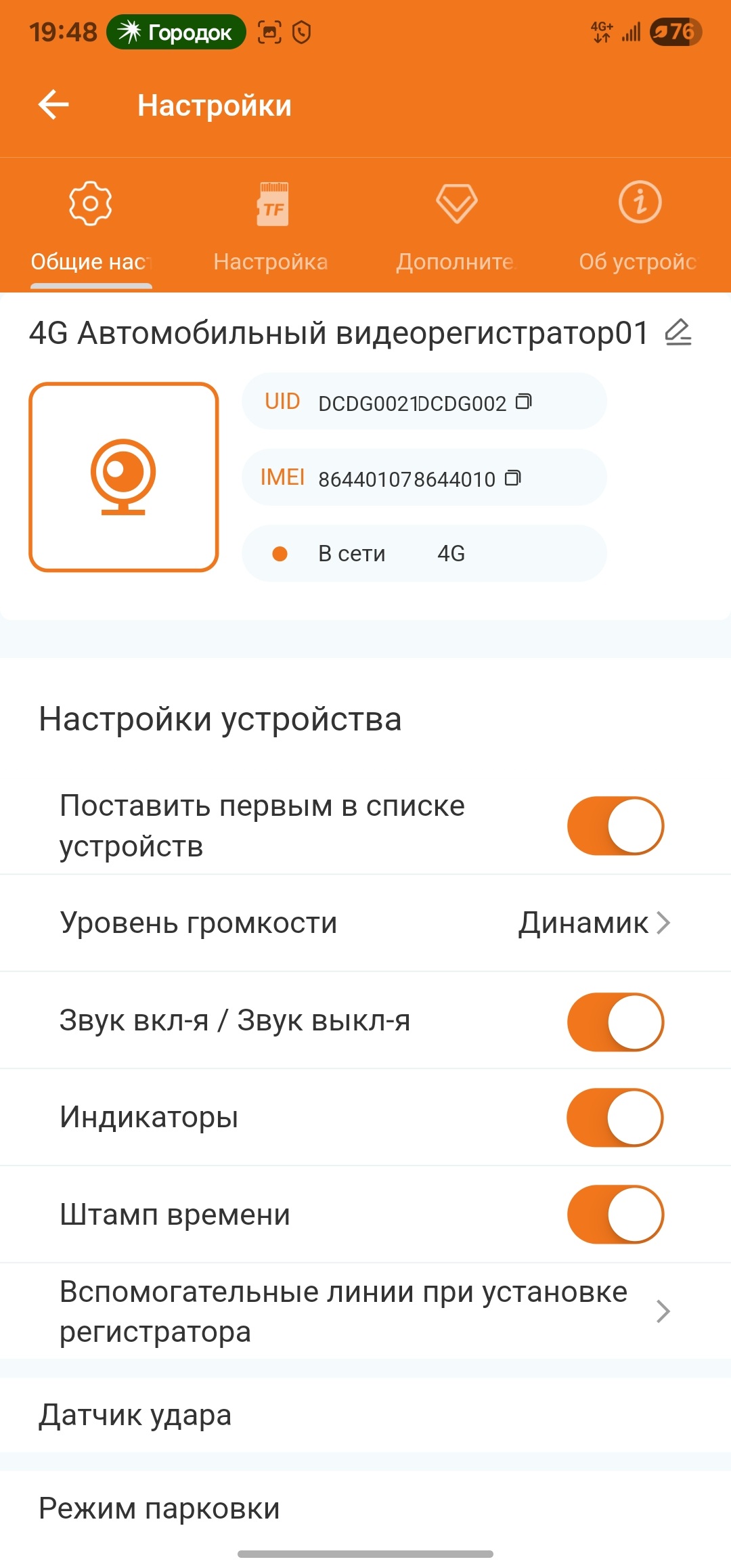Open Уровень громкости setting
Image resolution: width=731 pixels, height=1568 pixels.
(365, 923)
